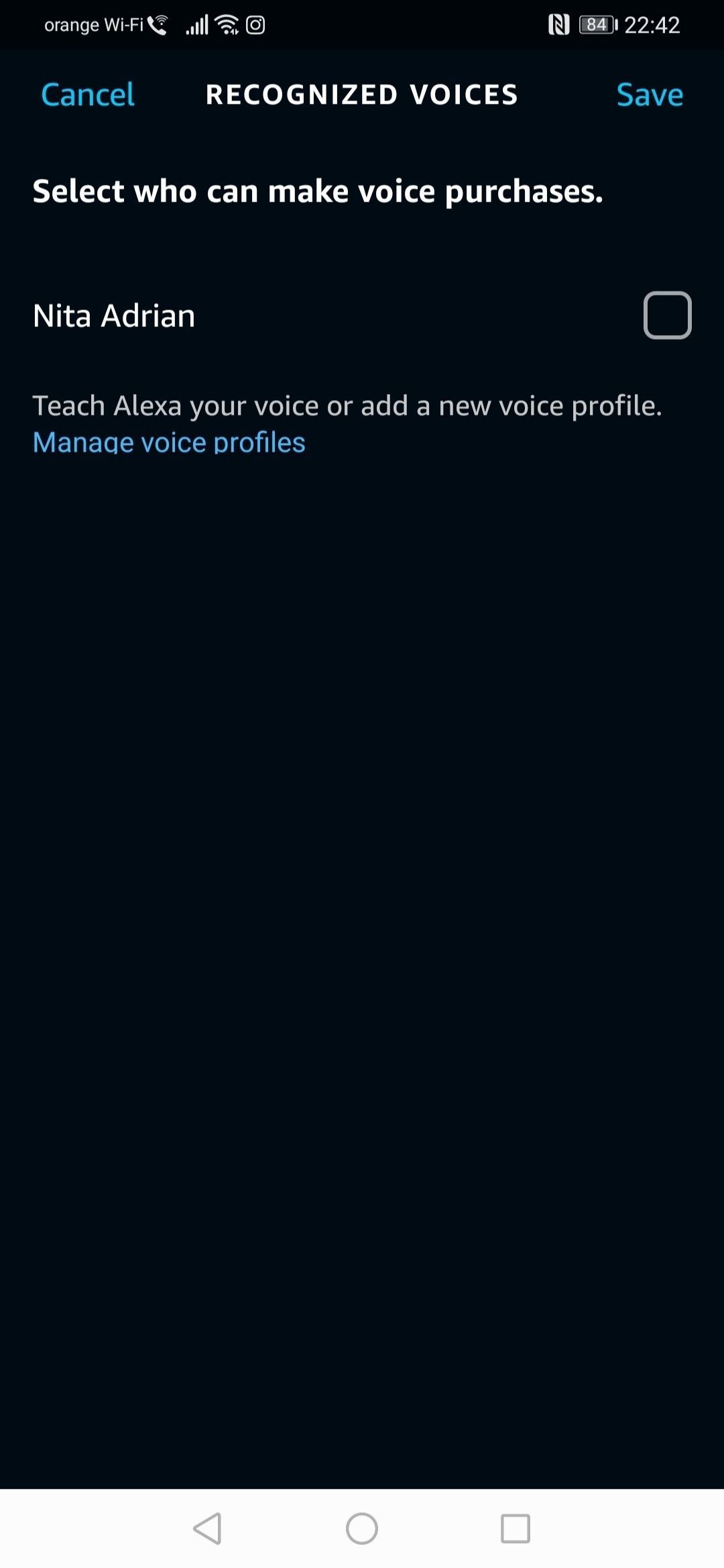Return to the home screen
724x1568 pixels.
click(362, 1528)
